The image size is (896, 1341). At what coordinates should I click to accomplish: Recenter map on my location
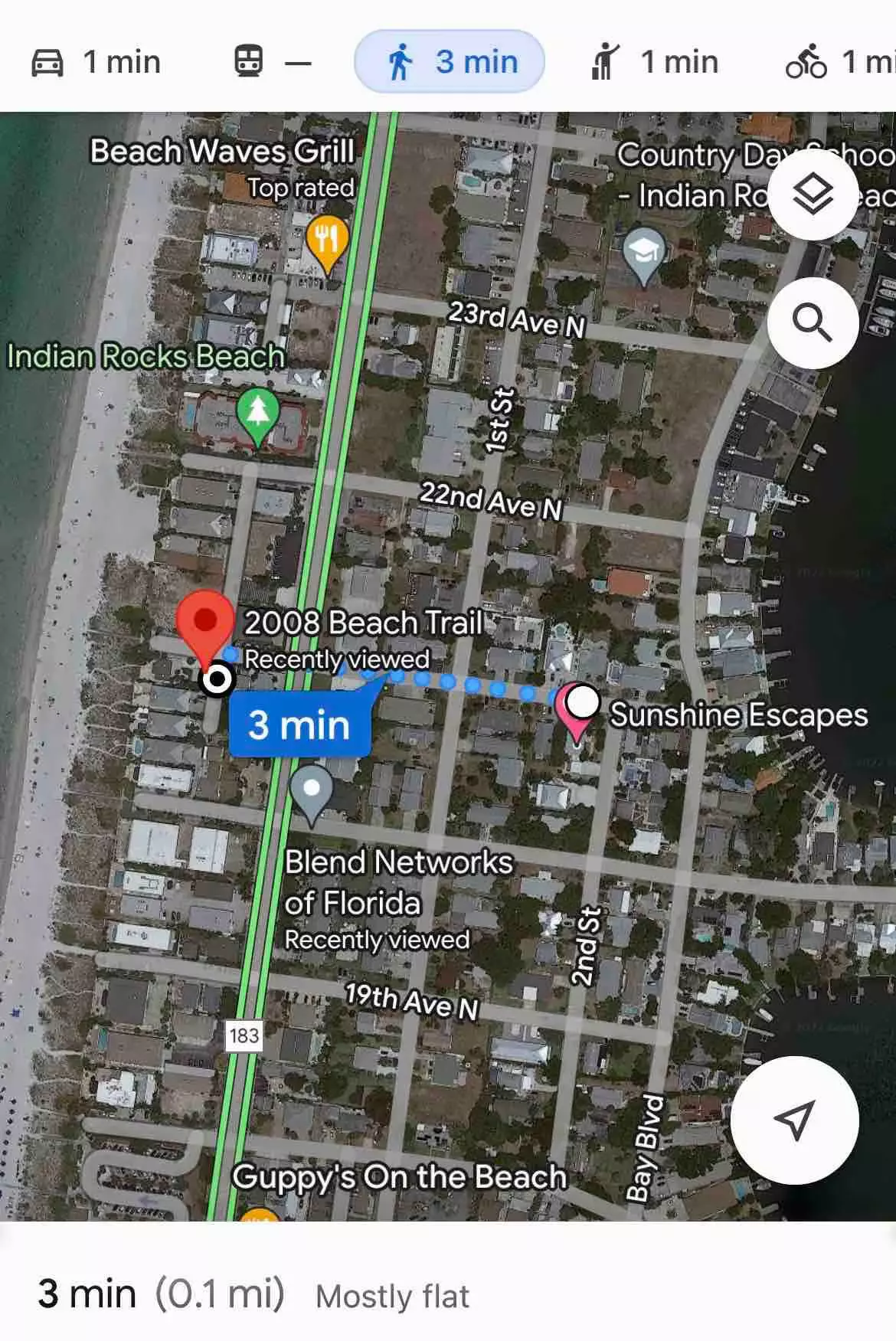click(x=794, y=1120)
